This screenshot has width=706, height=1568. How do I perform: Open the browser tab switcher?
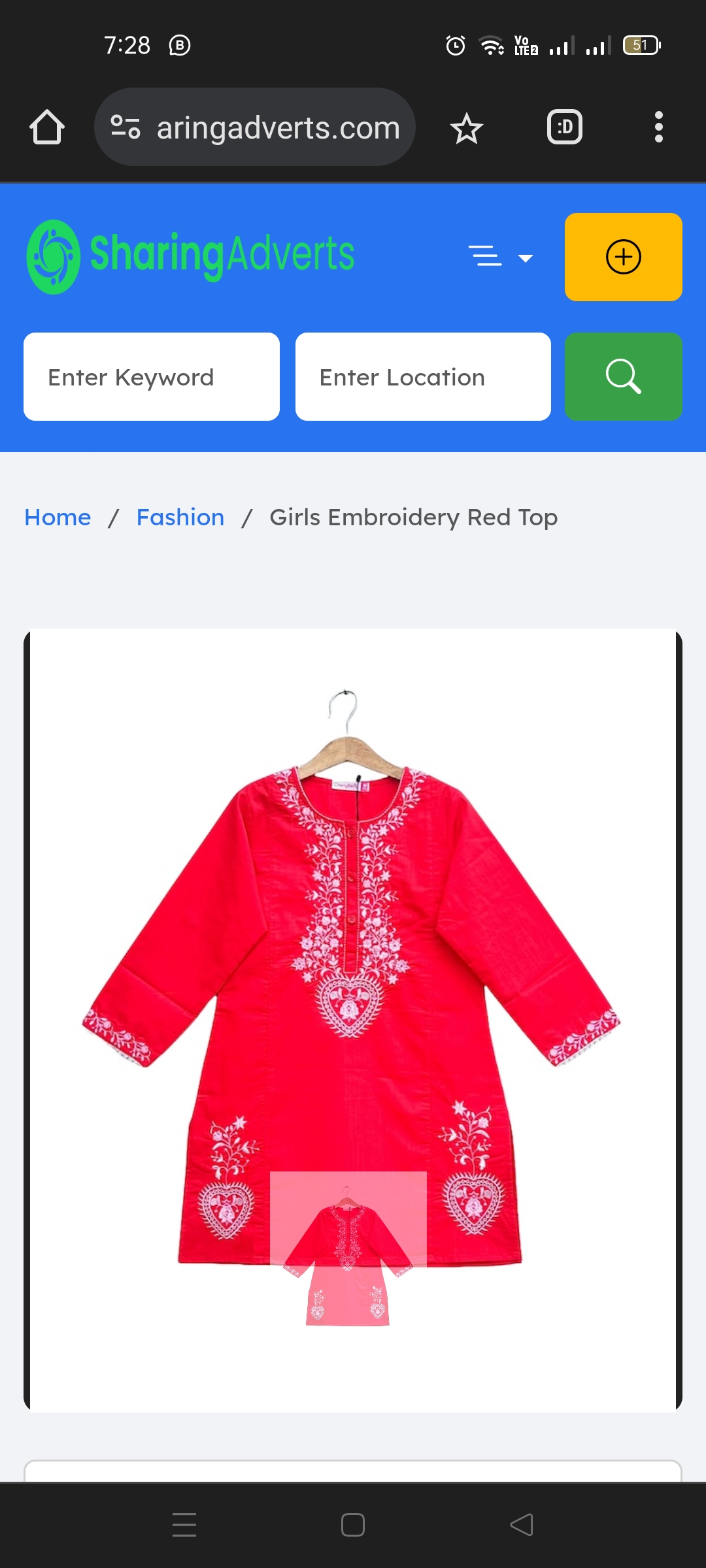pyautogui.click(x=564, y=127)
